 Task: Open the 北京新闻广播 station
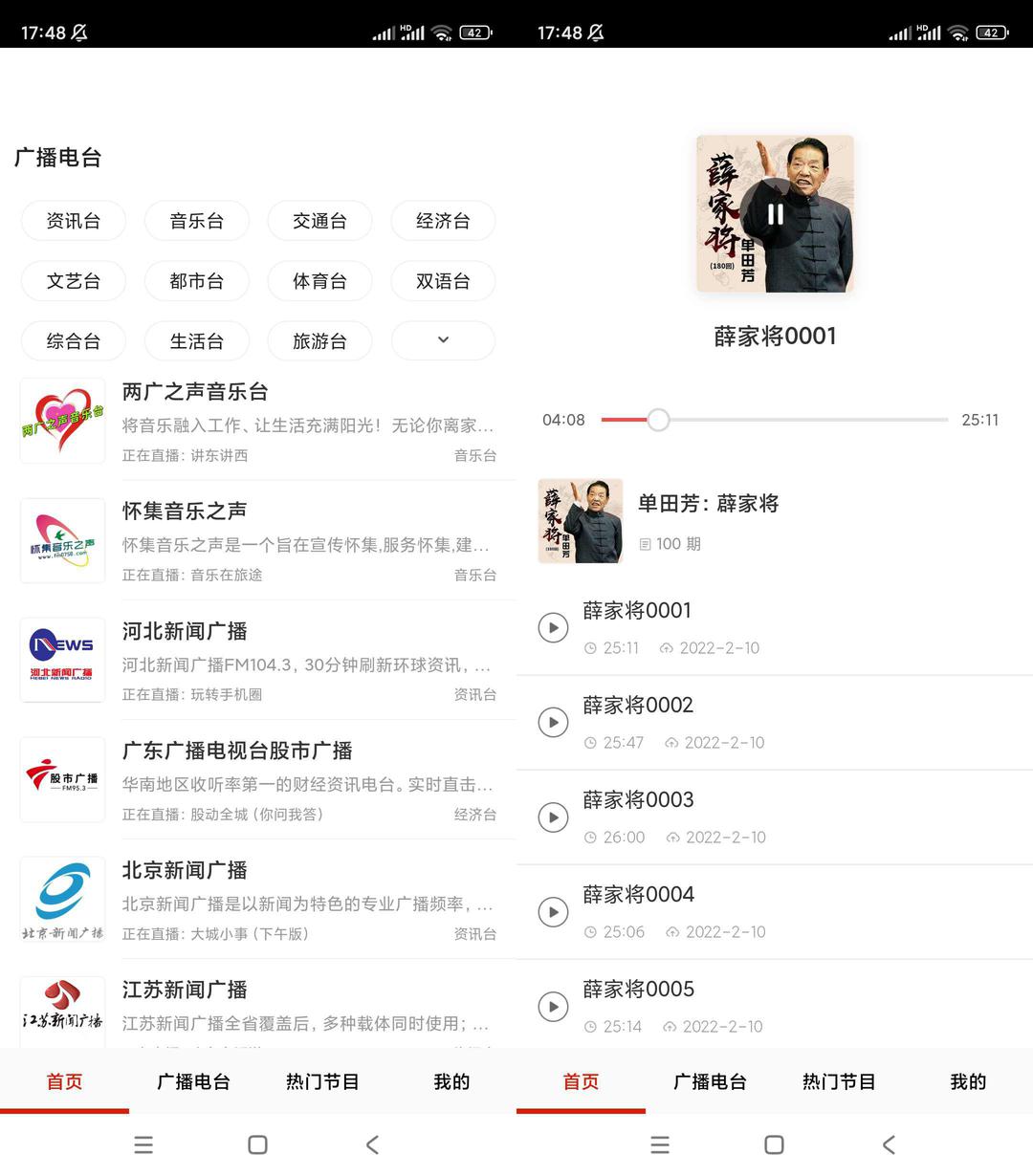click(258, 899)
